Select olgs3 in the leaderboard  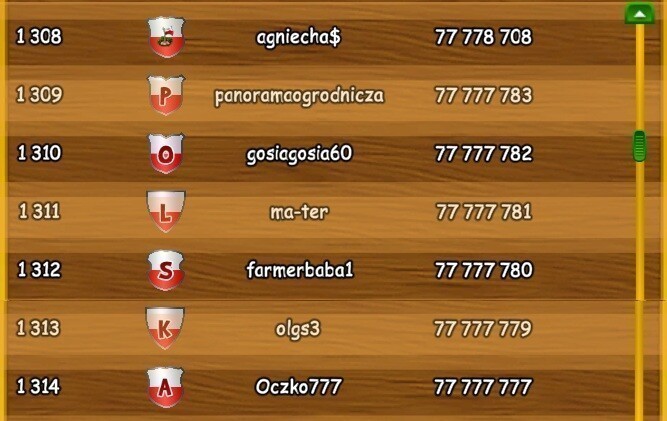[x=299, y=328]
